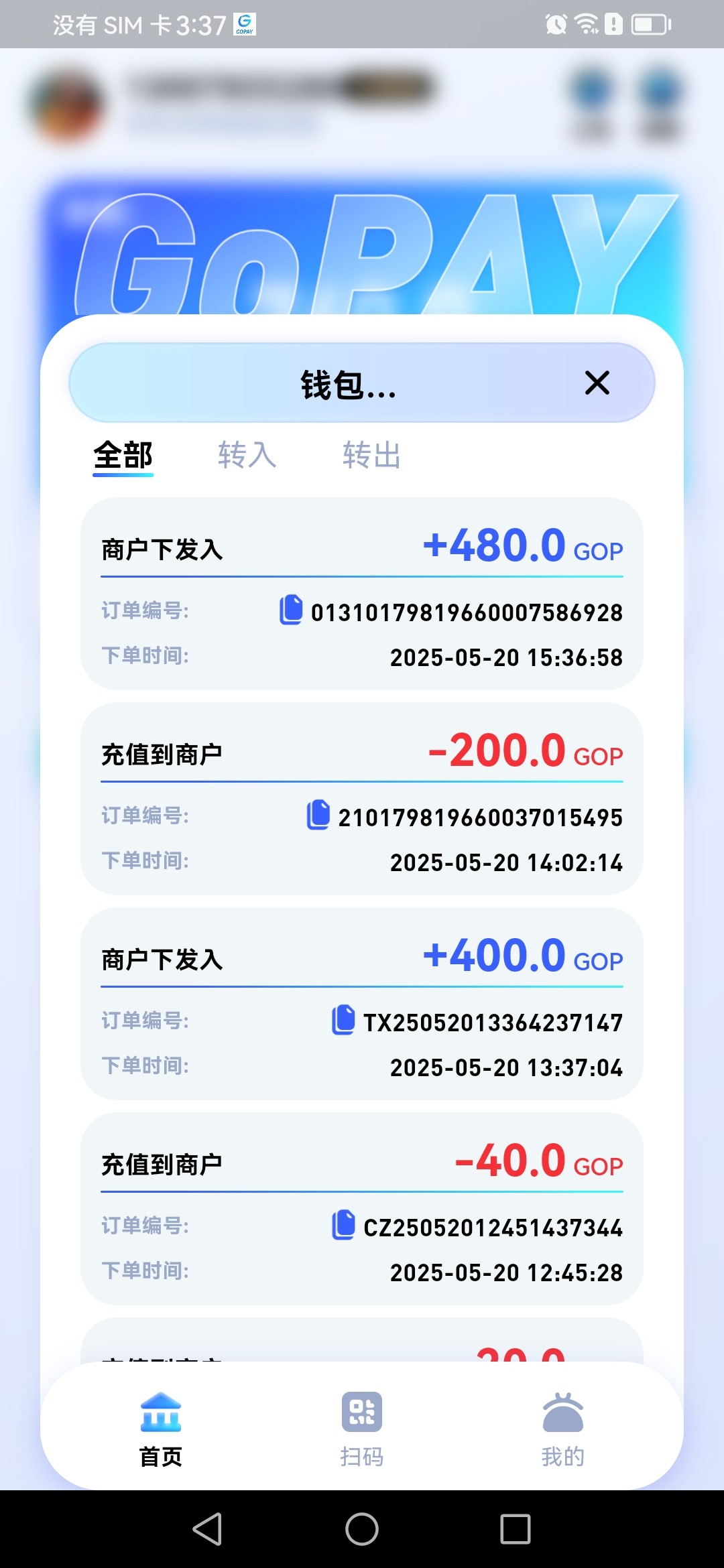Open the 我的 profile tab
The image size is (724, 1568).
pyautogui.click(x=563, y=1429)
